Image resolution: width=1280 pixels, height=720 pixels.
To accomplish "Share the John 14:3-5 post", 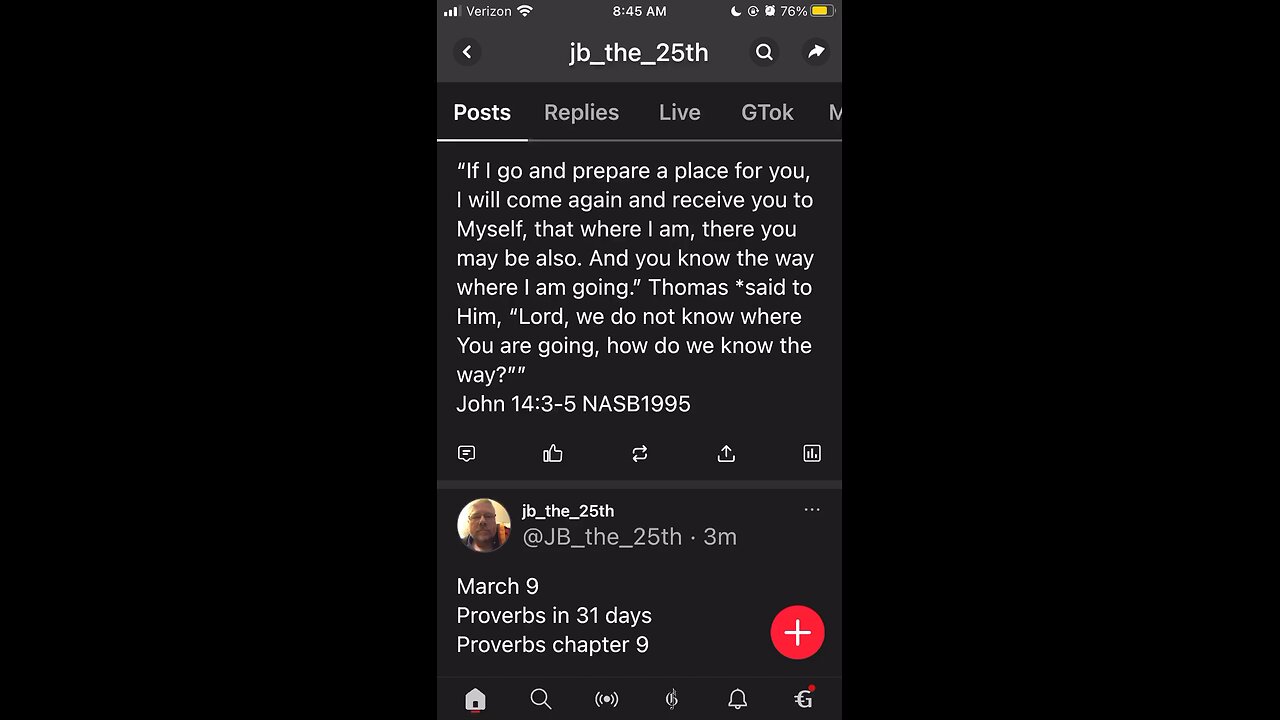I will pyautogui.click(x=726, y=454).
